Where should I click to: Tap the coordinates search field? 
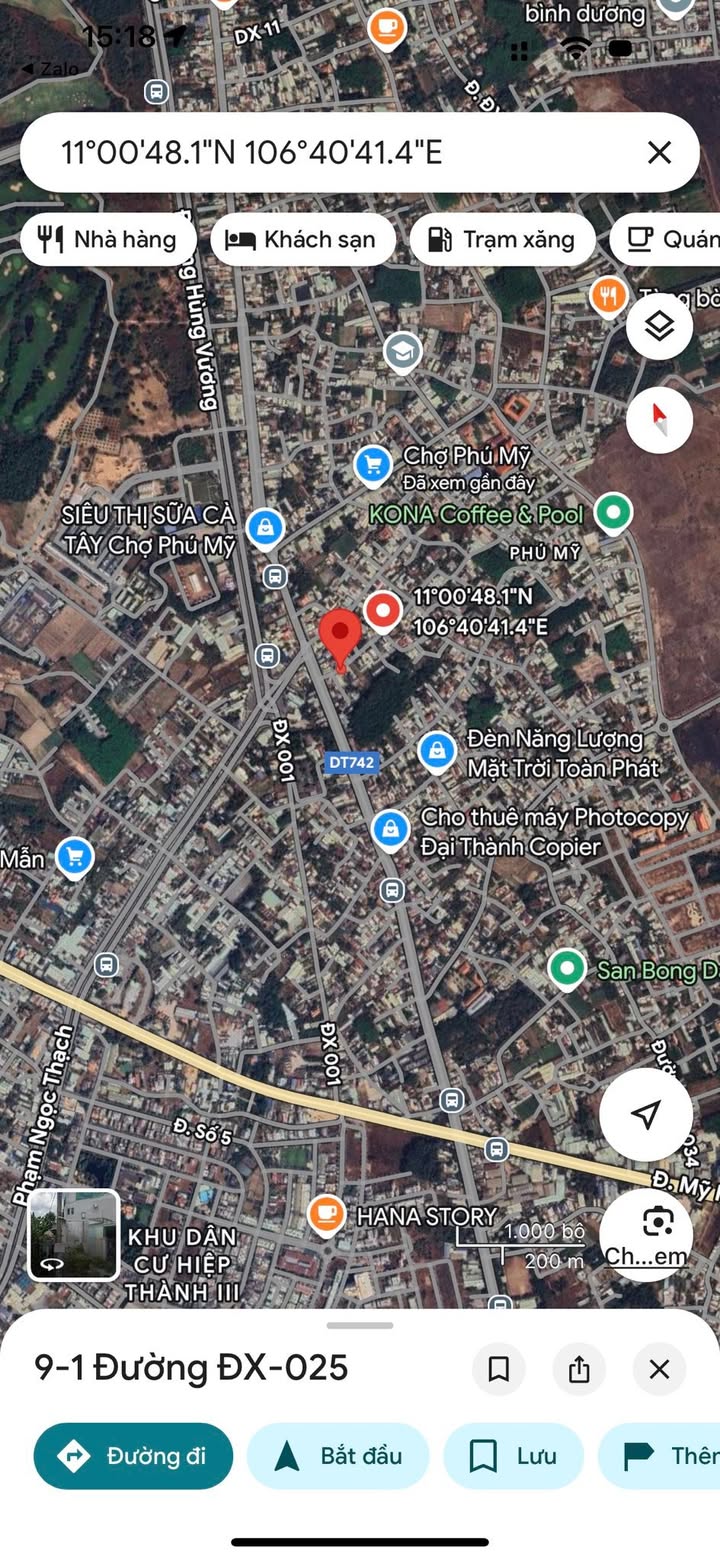330,152
